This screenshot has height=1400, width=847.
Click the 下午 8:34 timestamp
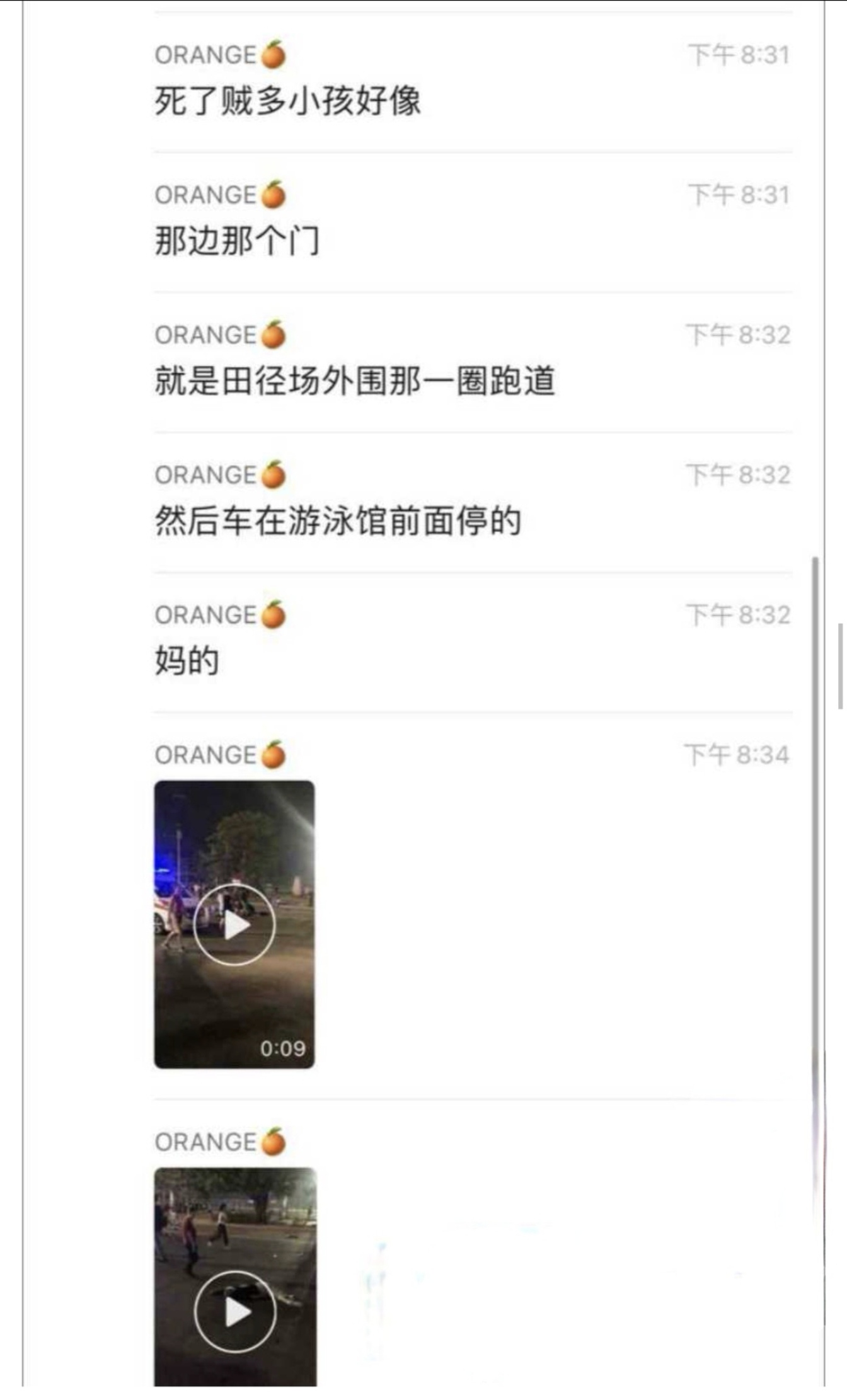click(x=737, y=754)
